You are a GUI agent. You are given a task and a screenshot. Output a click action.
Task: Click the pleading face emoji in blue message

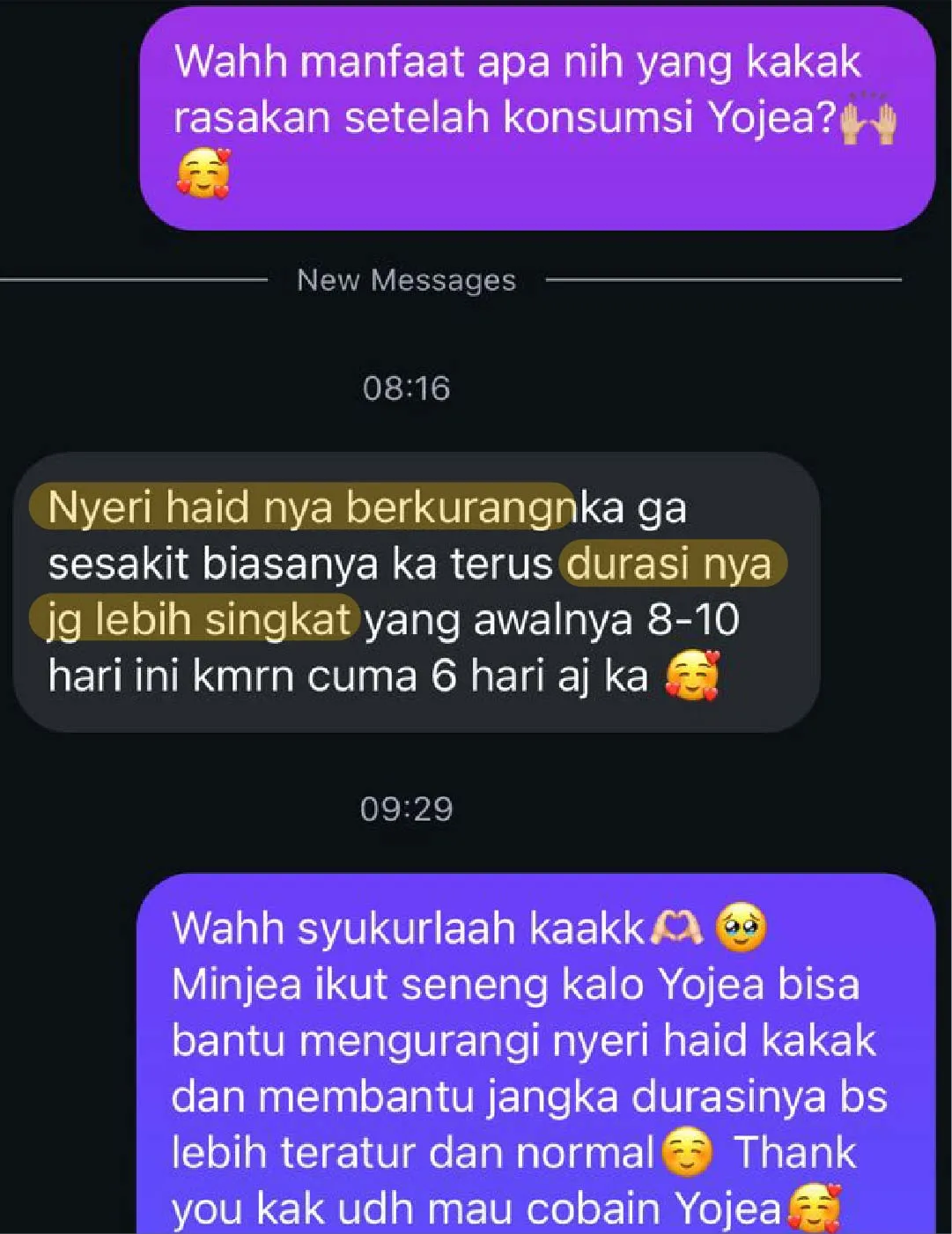pyautogui.click(x=744, y=926)
